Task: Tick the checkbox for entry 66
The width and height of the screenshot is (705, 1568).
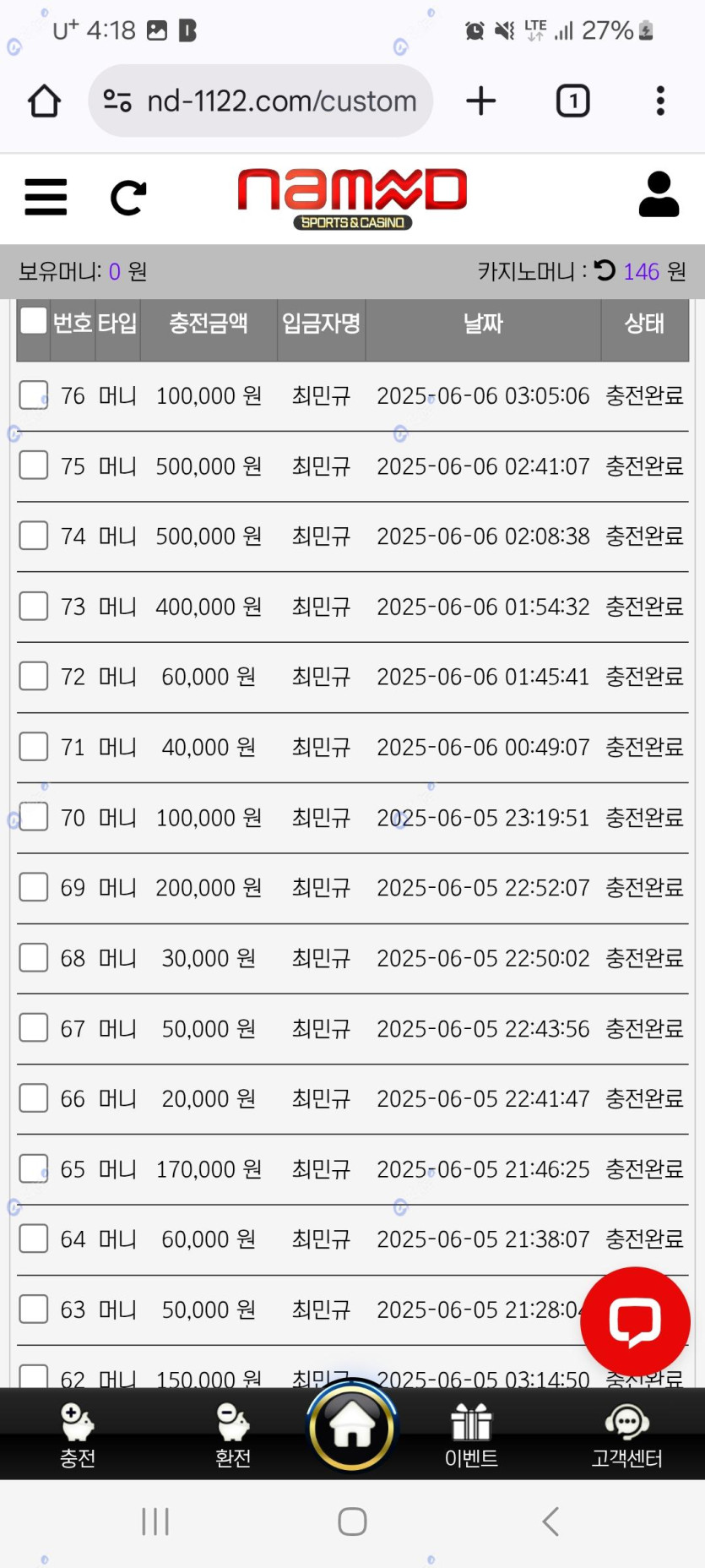Action: (34, 1098)
